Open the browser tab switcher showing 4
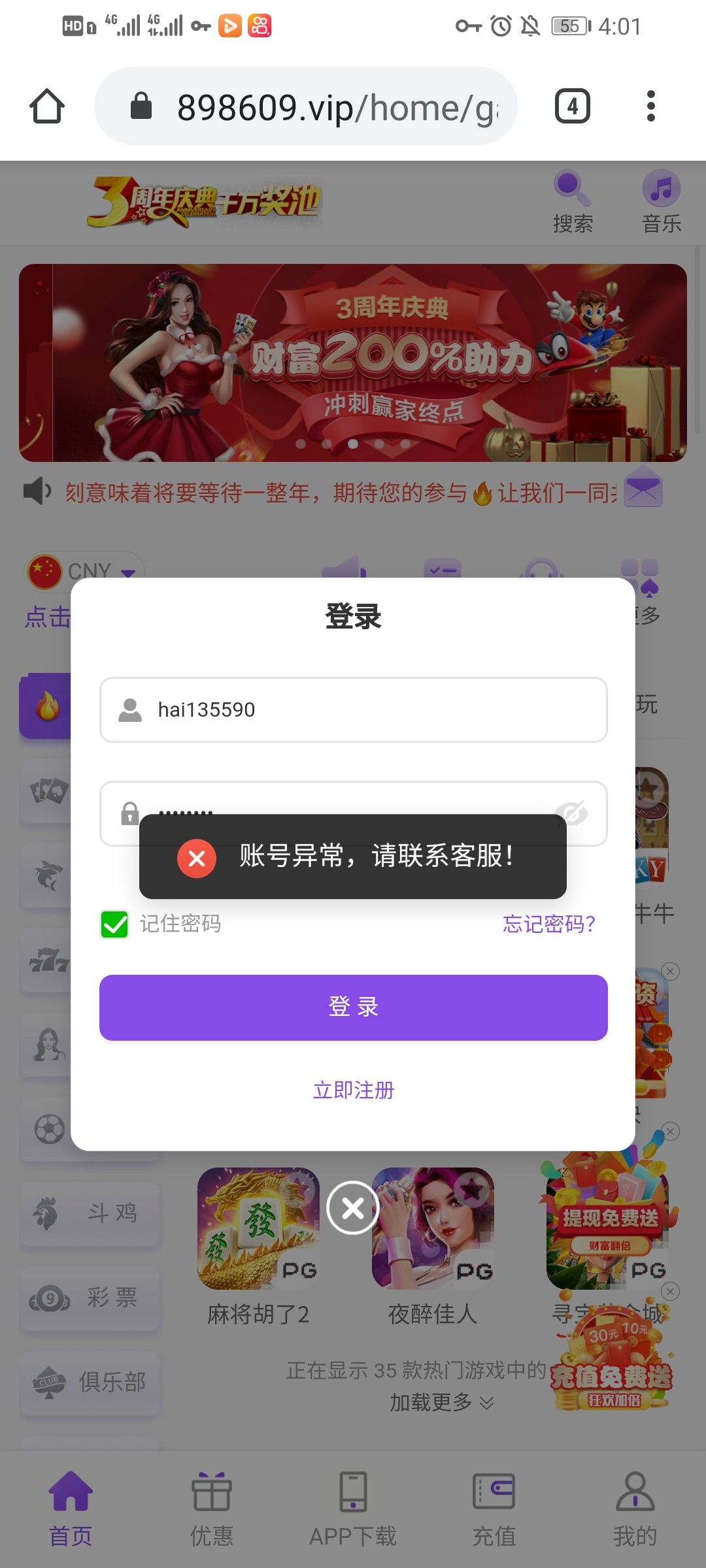Viewport: 706px width, 1568px height. pyautogui.click(x=572, y=106)
